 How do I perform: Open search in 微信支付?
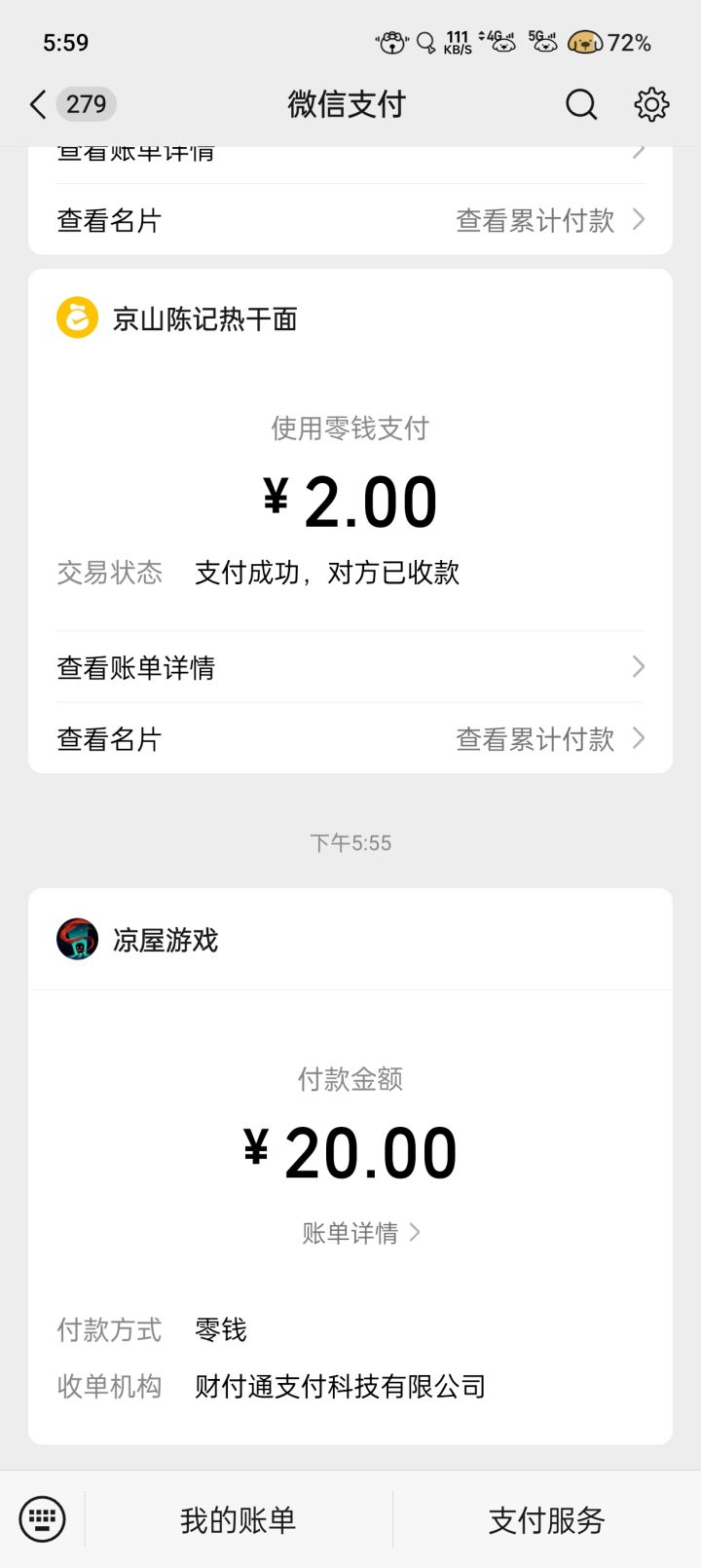point(581,104)
